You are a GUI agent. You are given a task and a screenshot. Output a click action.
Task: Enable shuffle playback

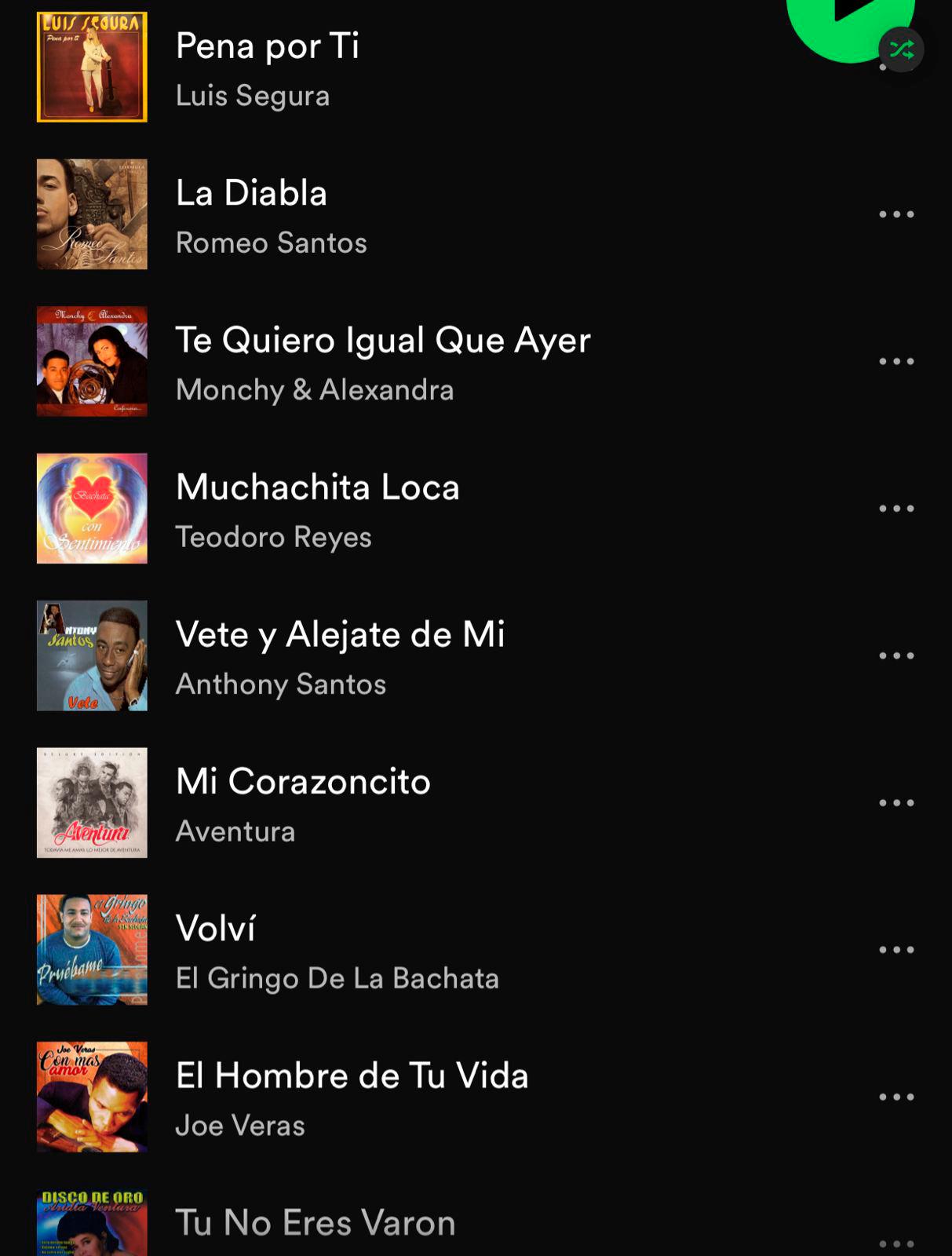[x=901, y=50]
